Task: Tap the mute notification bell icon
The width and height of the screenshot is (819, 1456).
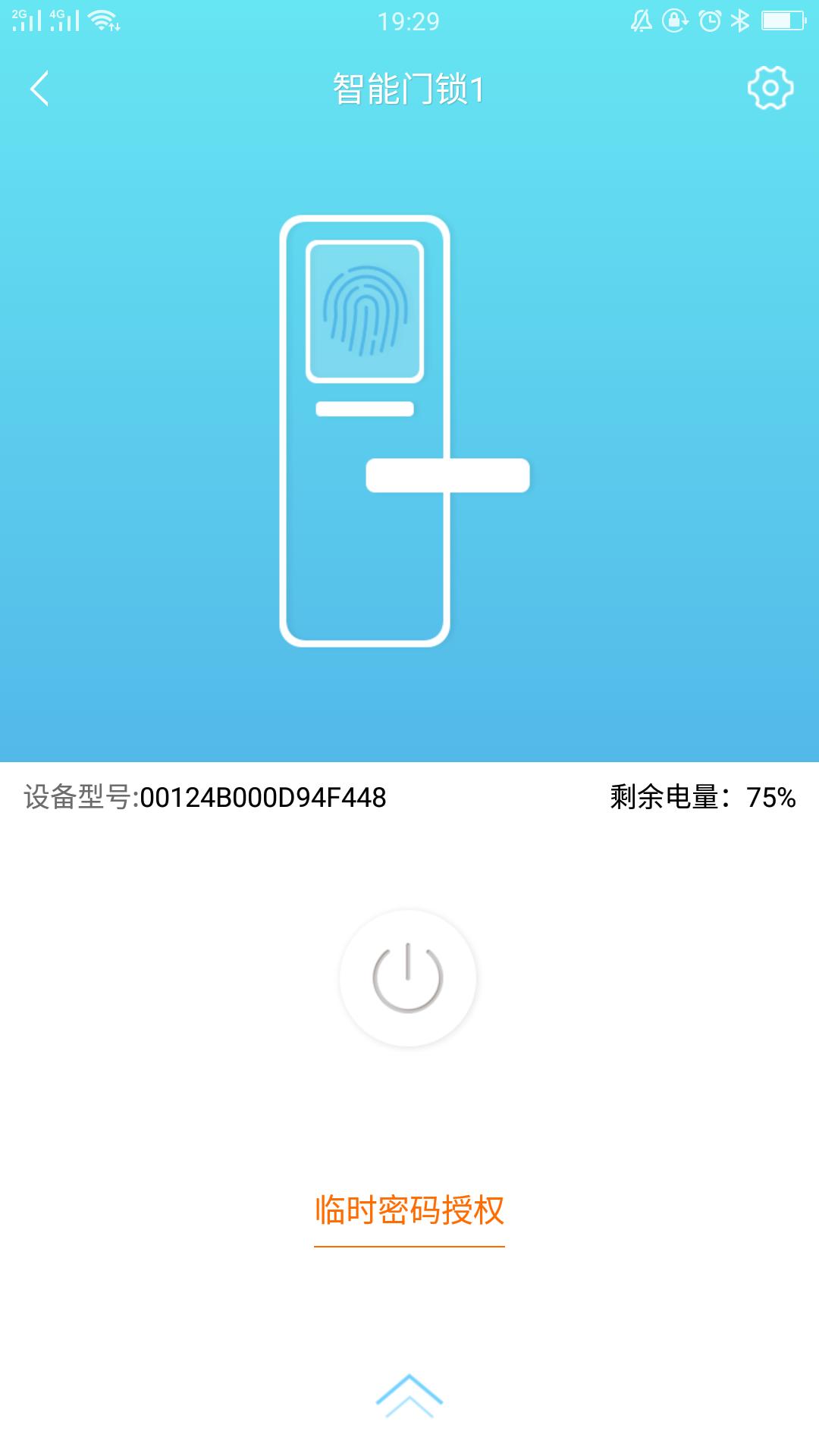Action: (641, 23)
